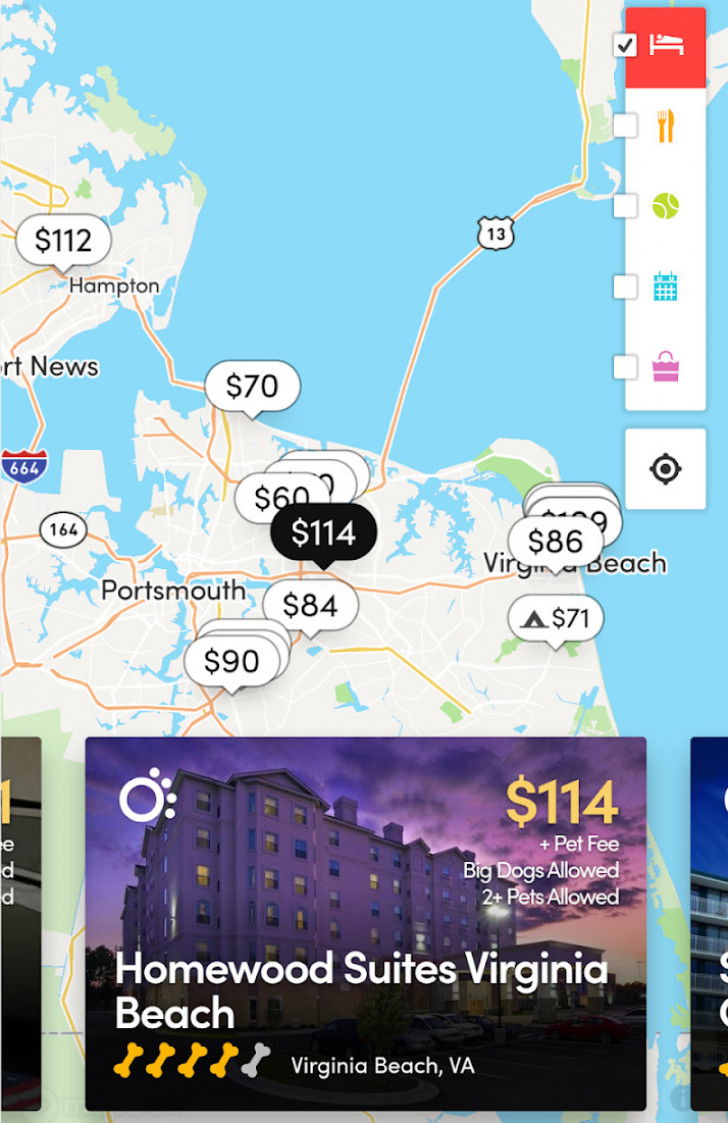Select the restaurants fork-and-knife filter icon
The width and height of the screenshot is (728, 1123).
pyautogui.click(x=668, y=125)
